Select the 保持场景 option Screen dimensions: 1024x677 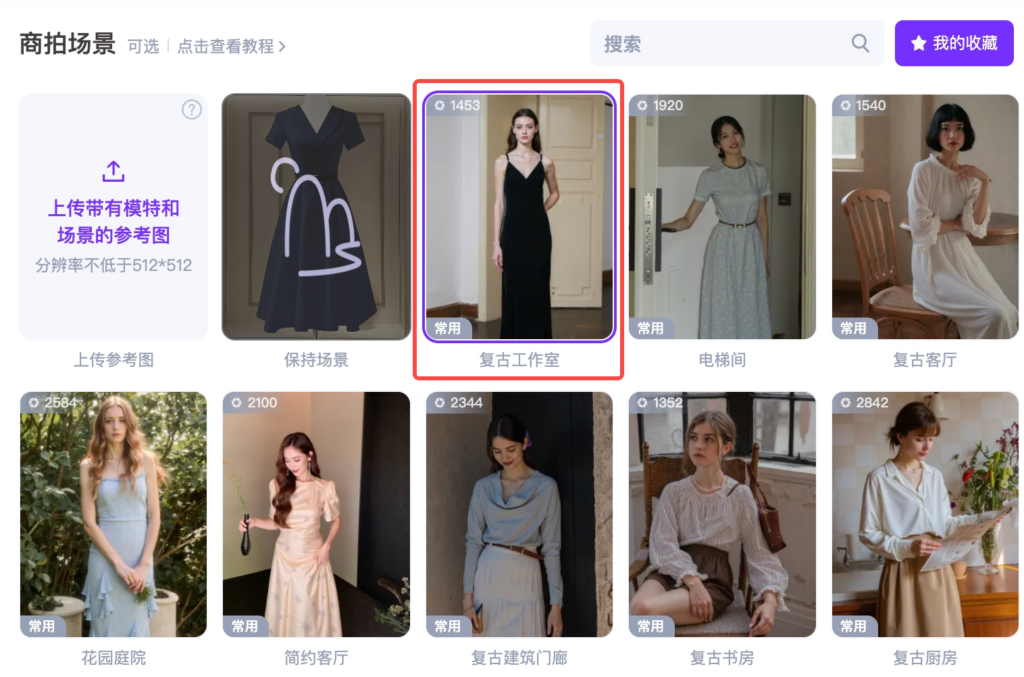pyautogui.click(x=316, y=217)
